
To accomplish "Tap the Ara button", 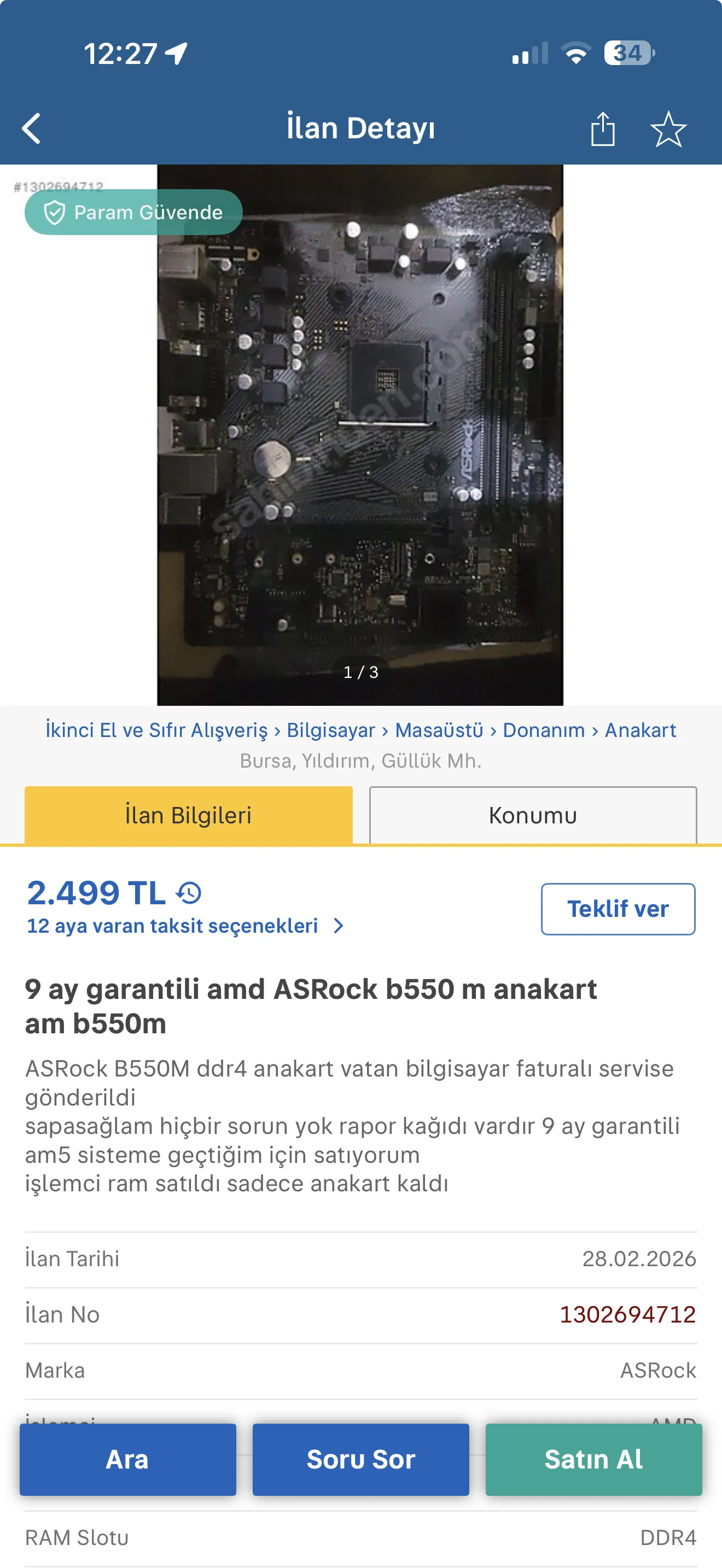I will (128, 1460).
